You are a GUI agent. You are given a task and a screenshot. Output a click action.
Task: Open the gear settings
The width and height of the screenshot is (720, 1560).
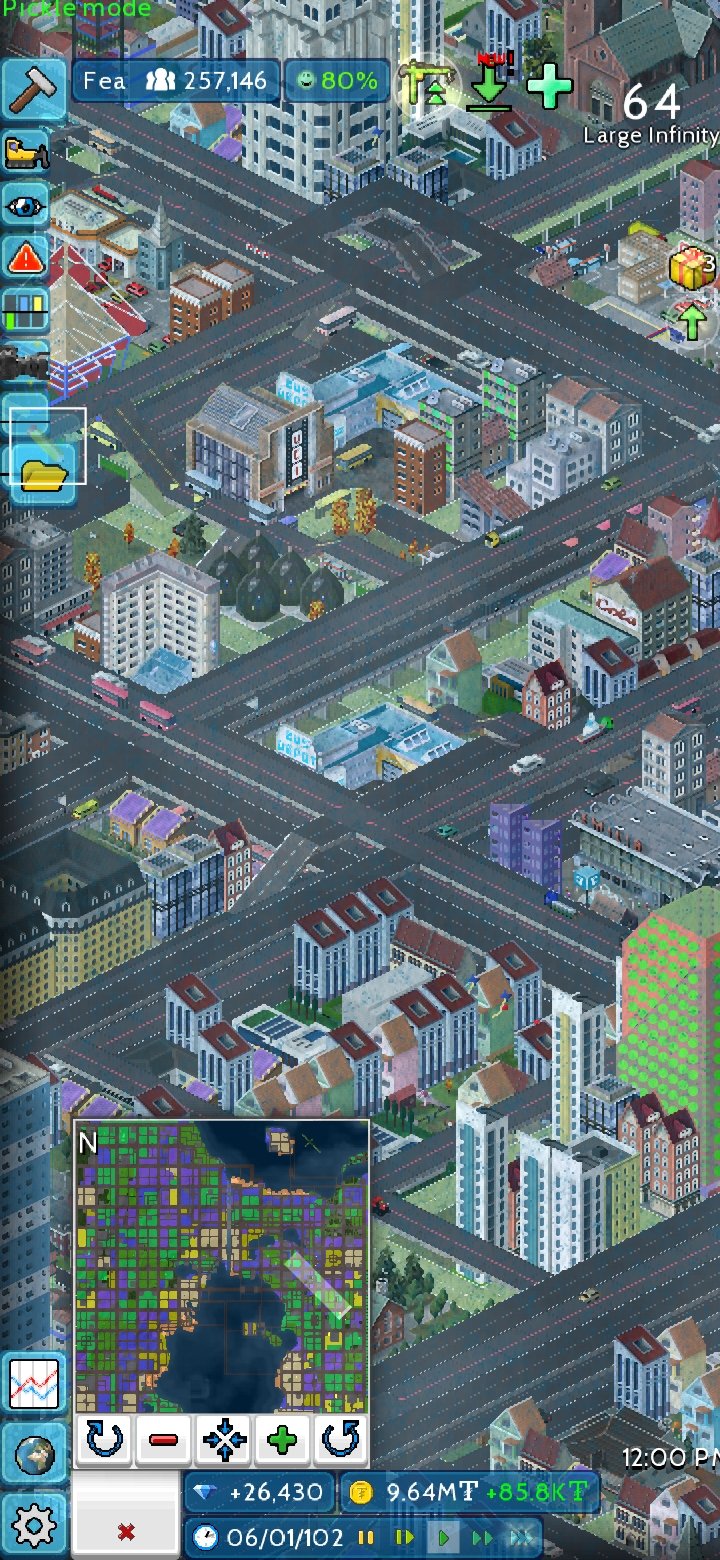(x=33, y=1526)
